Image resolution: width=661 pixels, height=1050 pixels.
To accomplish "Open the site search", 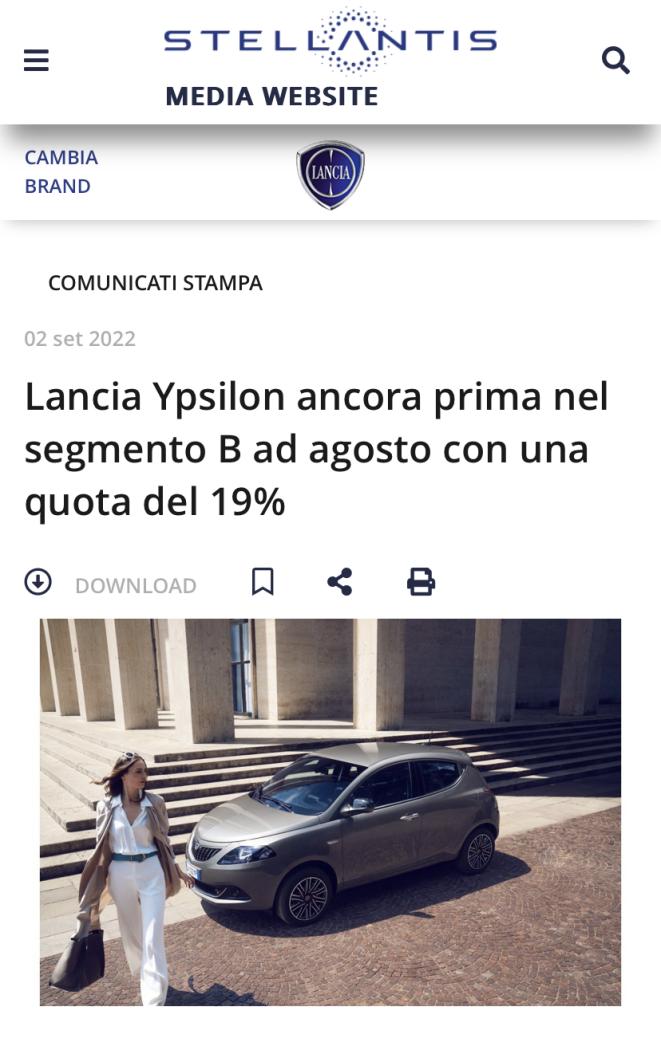I will [616, 61].
